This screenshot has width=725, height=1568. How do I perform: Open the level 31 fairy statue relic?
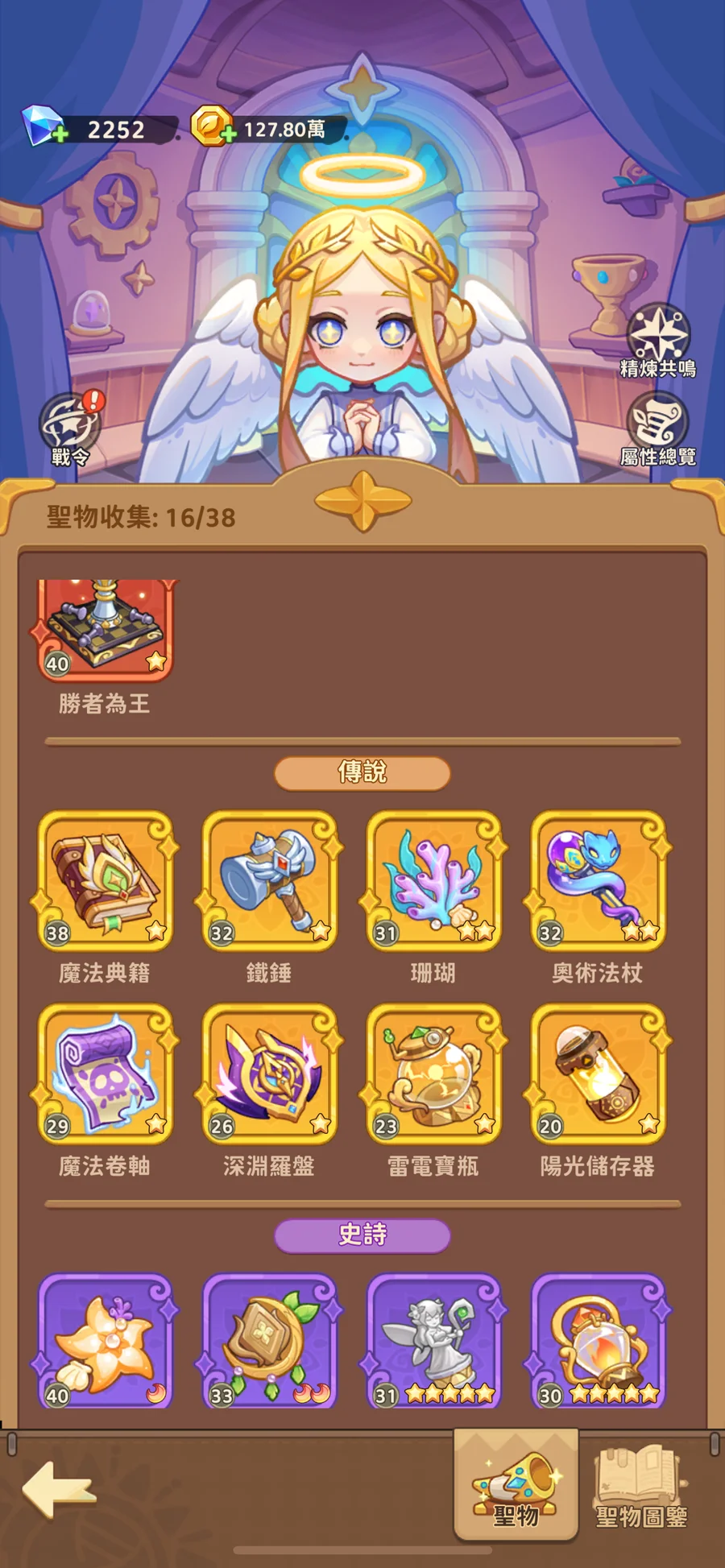(x=433, y=1341)
